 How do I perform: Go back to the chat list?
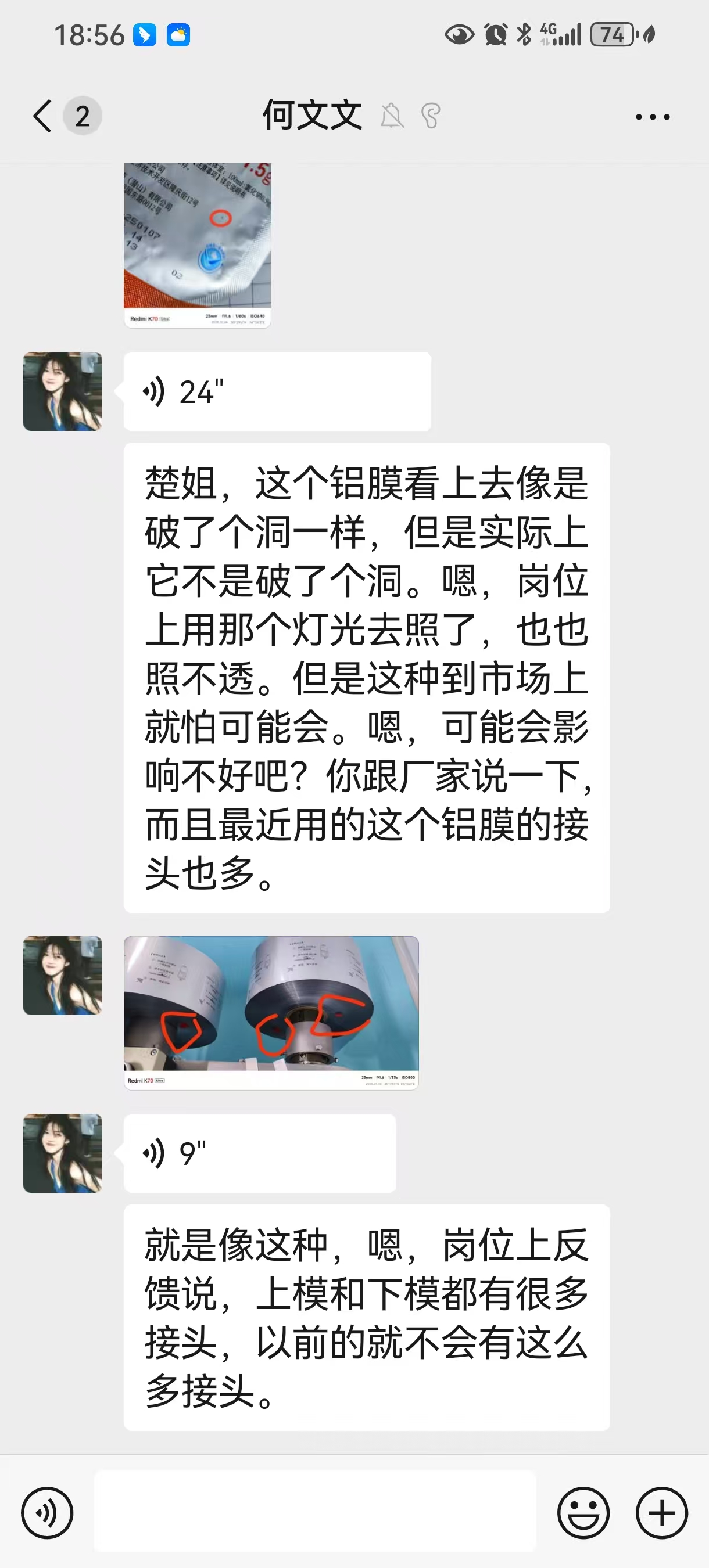pos(42,116)
